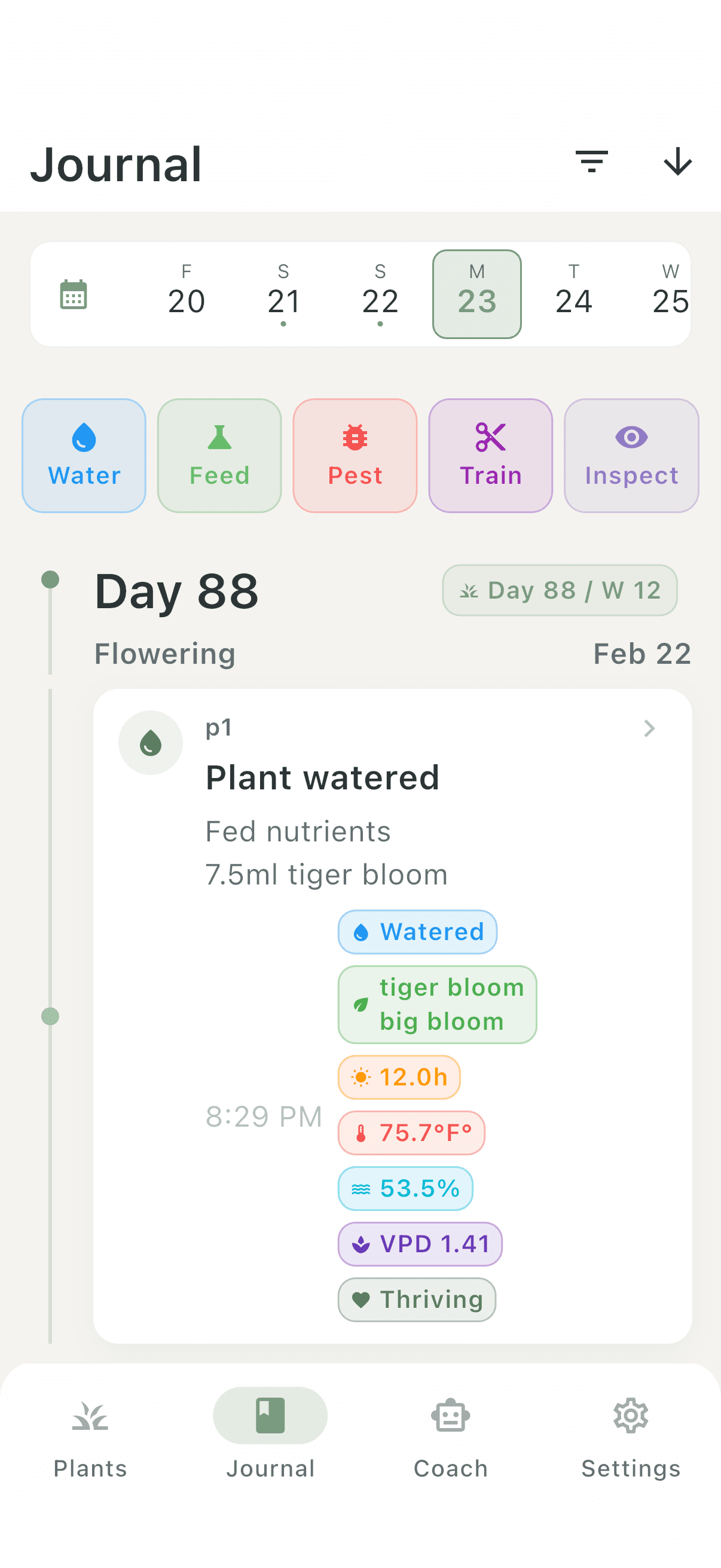Expand the Plant watered entry details

[649, 728]
